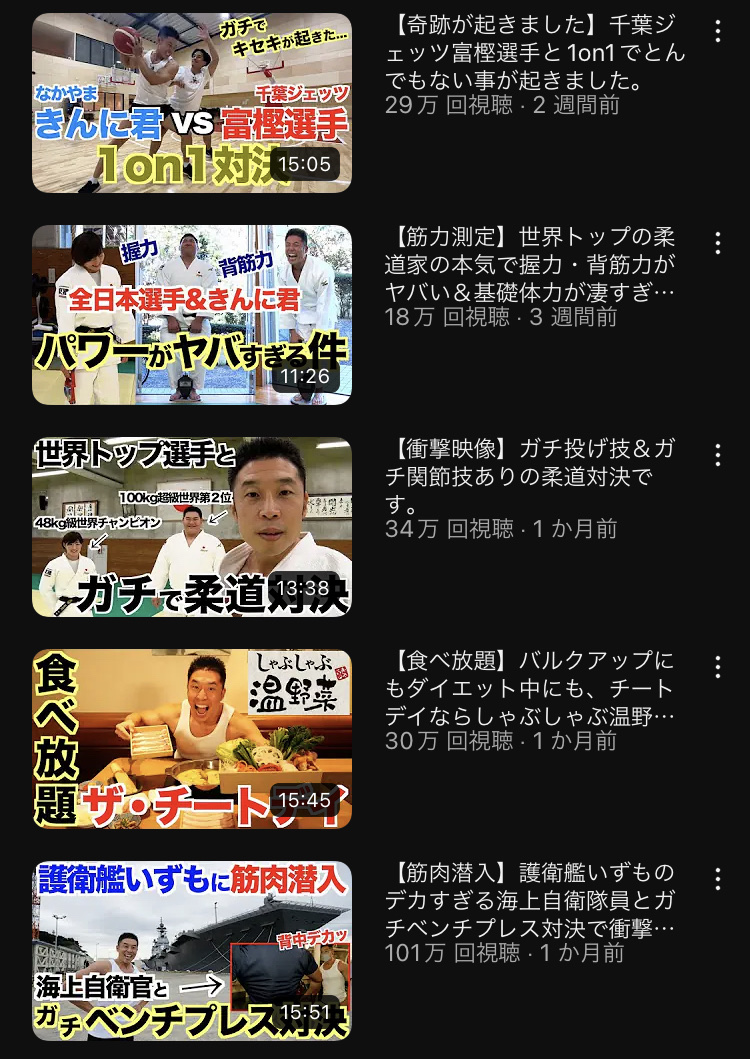Play the 【筋力測定】 judo power video
Viewport: 750px width, 1059px height.
pos(192,315)
